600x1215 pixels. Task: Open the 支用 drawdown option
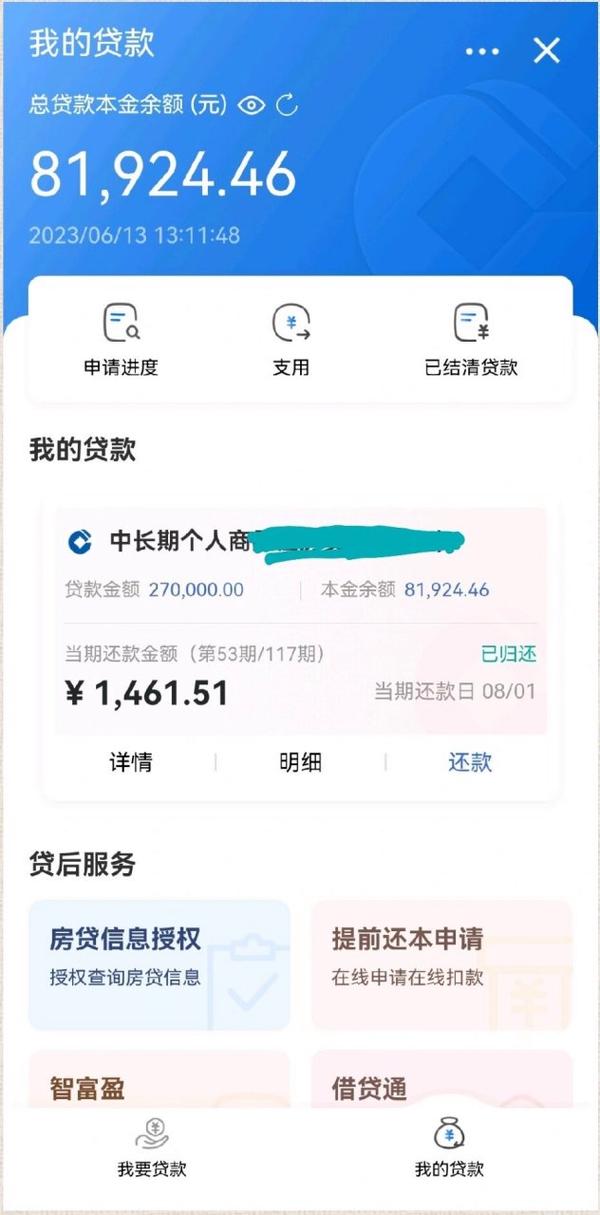(x=291, y=340)
